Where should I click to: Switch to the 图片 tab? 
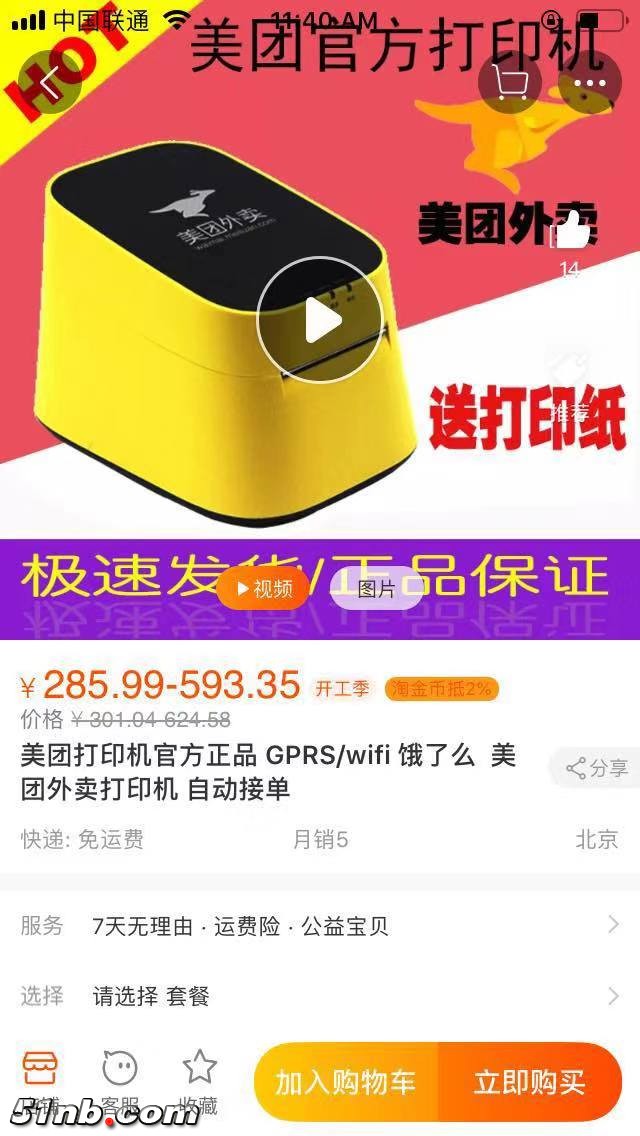click(x=377, y=589)
